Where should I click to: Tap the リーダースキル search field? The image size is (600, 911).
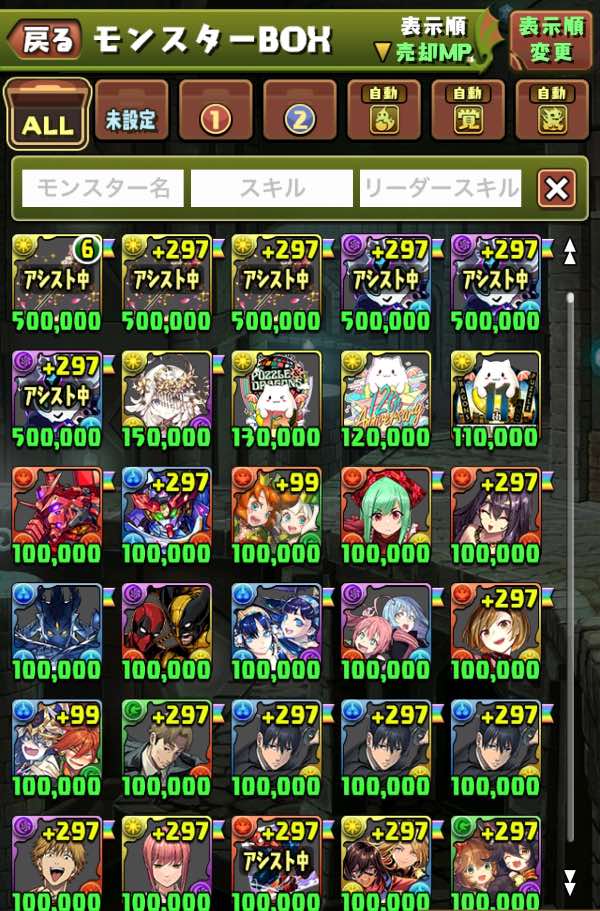coord(441,188)
